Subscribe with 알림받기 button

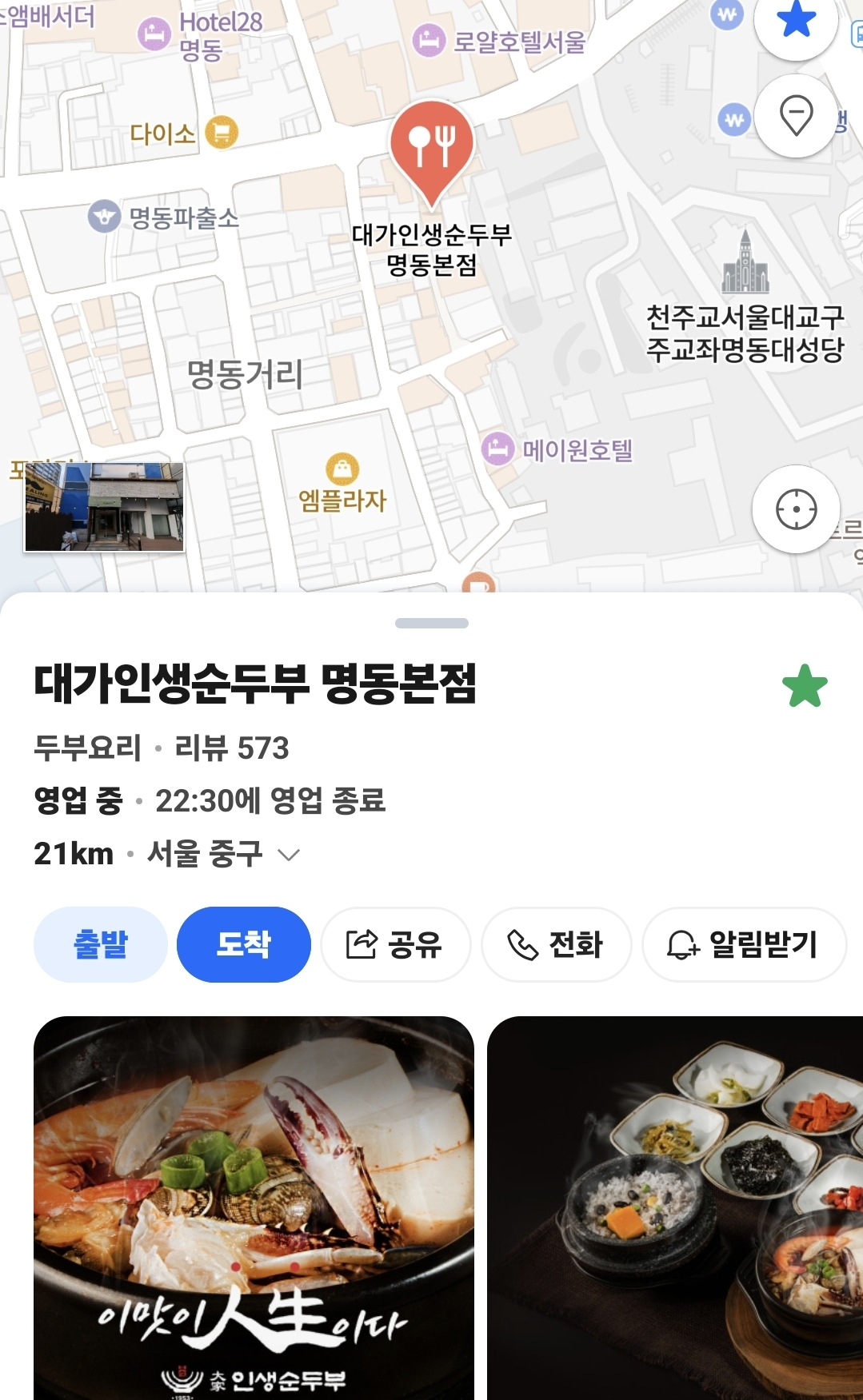tap(744, 944)
